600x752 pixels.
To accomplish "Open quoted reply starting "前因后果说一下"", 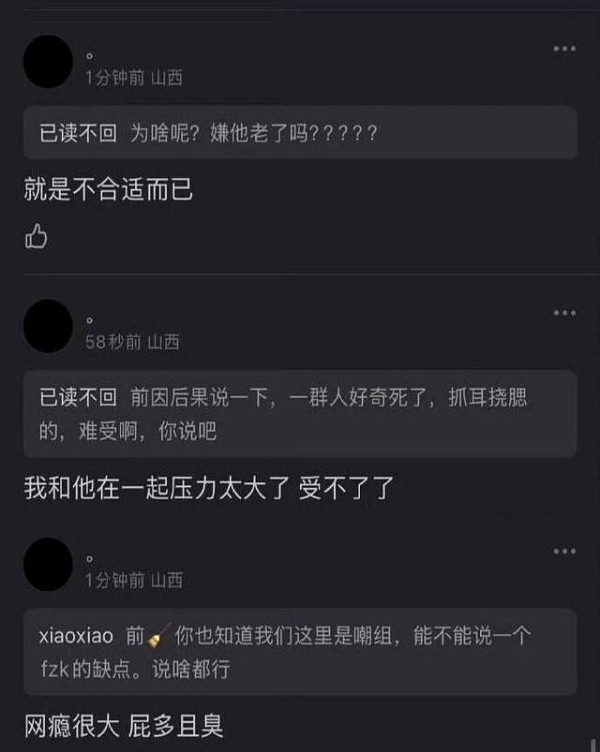I will [300, 414].
